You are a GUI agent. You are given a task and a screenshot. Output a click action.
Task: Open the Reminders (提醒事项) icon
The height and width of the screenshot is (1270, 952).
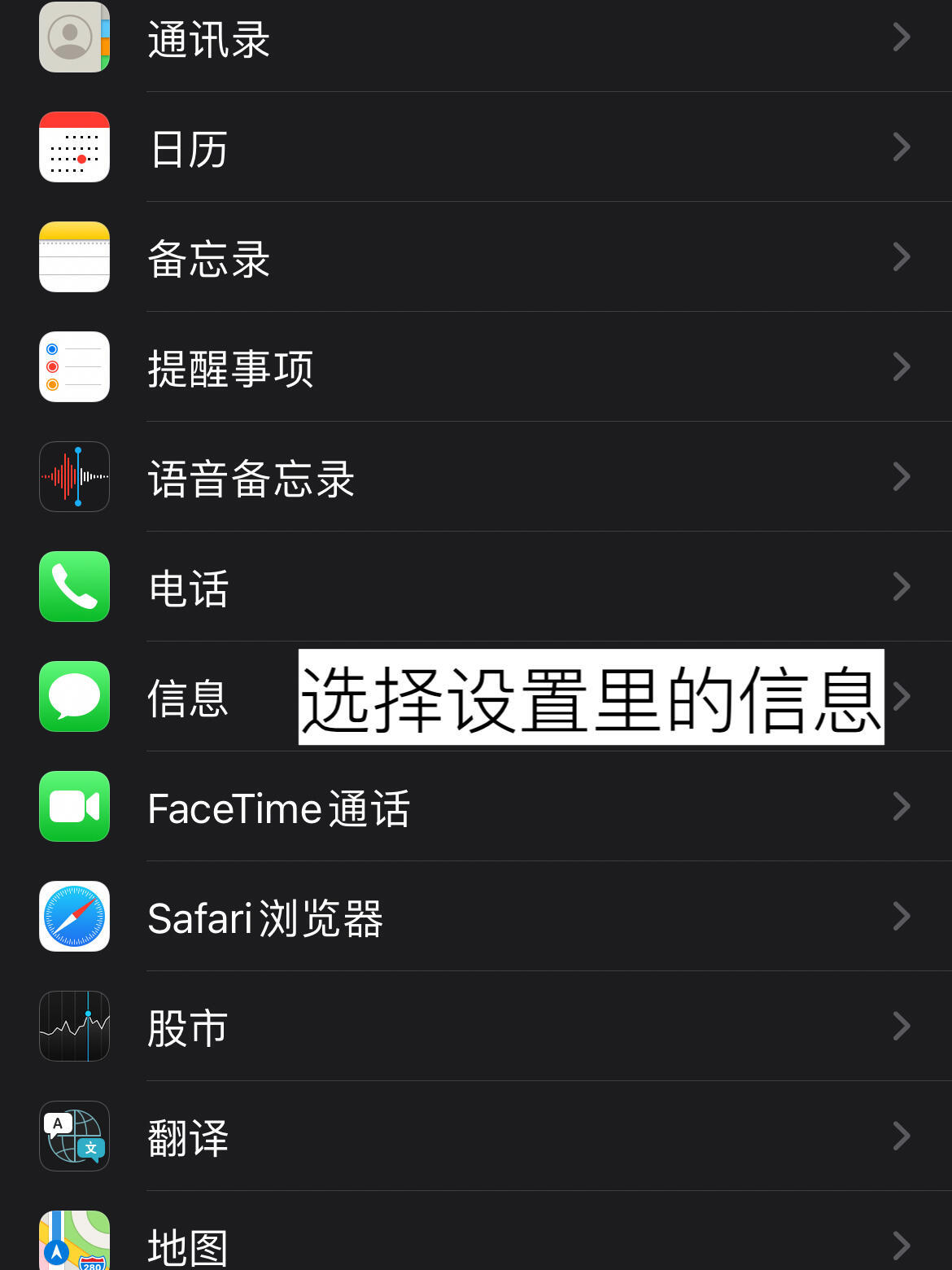[74, 366]
